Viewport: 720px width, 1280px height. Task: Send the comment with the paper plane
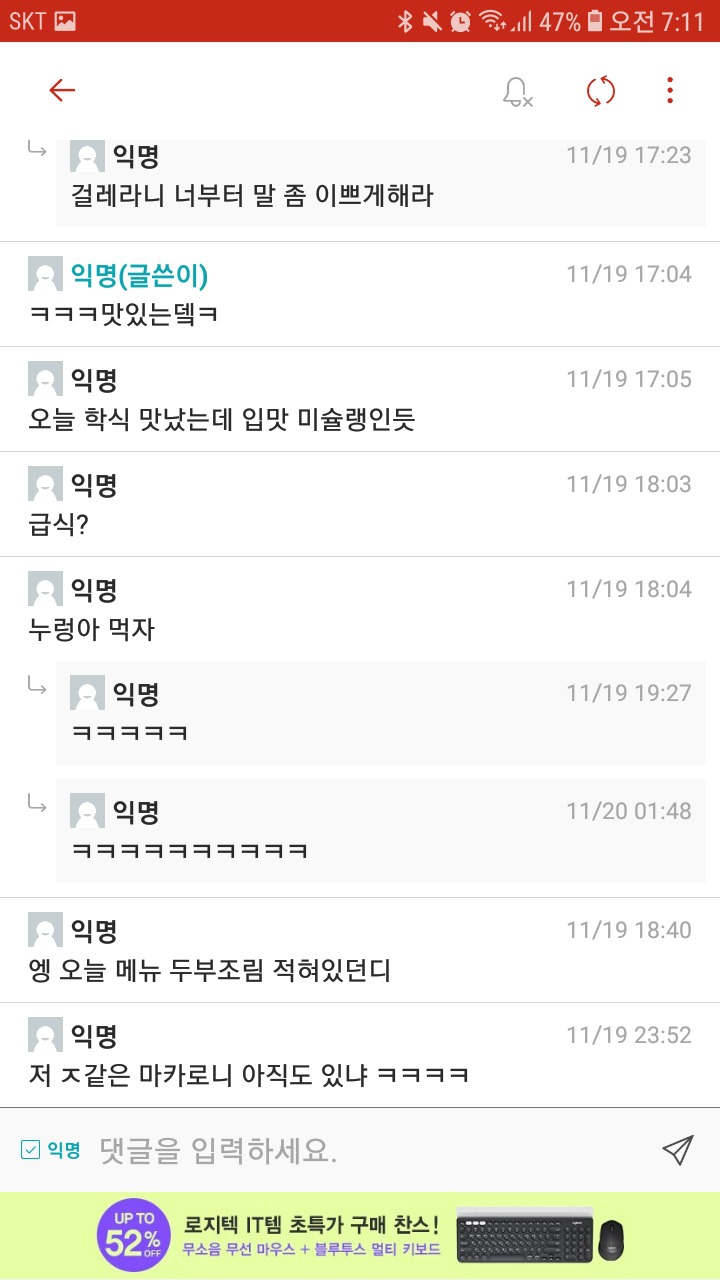tap(677, 1150)
